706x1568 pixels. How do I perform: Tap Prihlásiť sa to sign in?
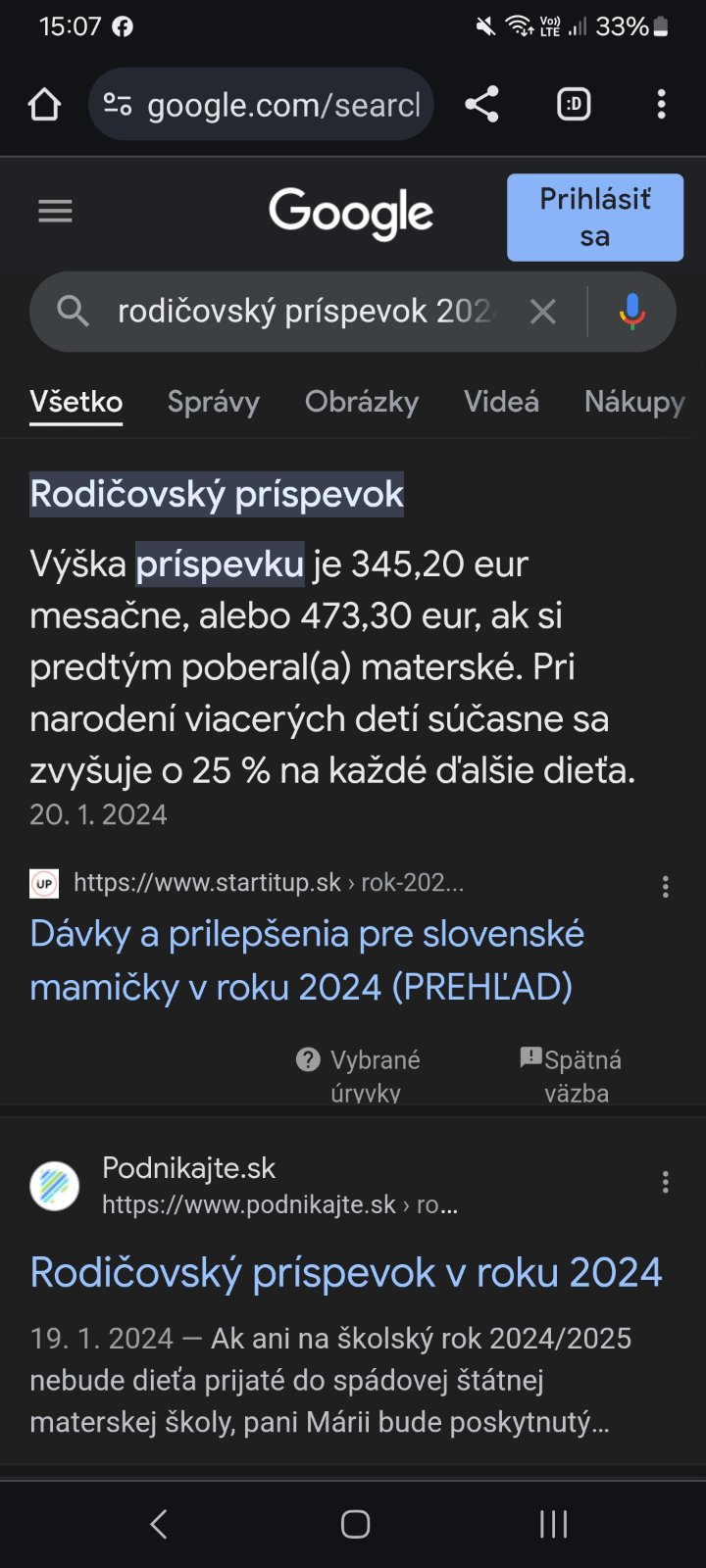coord(594,218)
